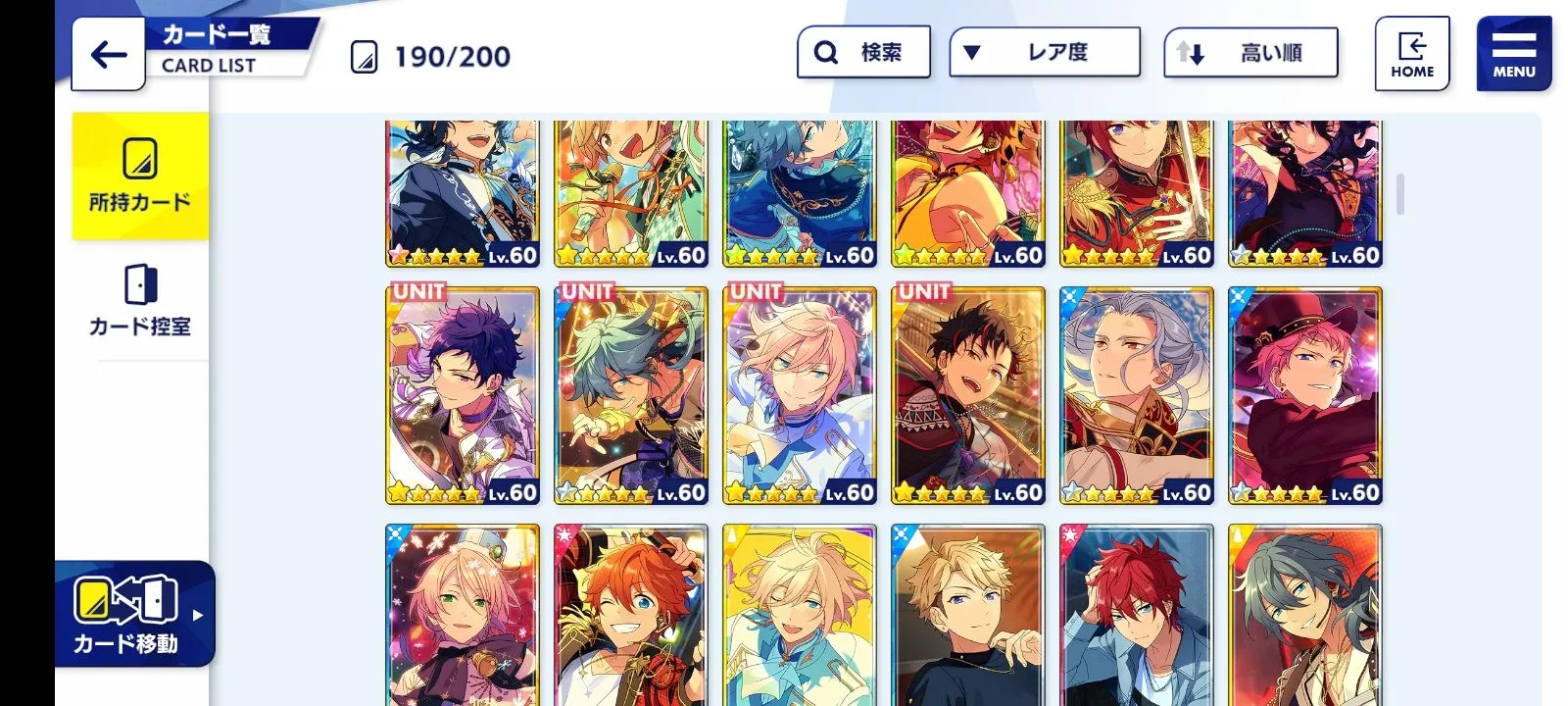This screenshot has width=1568, height=706.
Task: Open card of pink-haired character in red hat
Action: pyautogui.click(x=1305, y=395)
